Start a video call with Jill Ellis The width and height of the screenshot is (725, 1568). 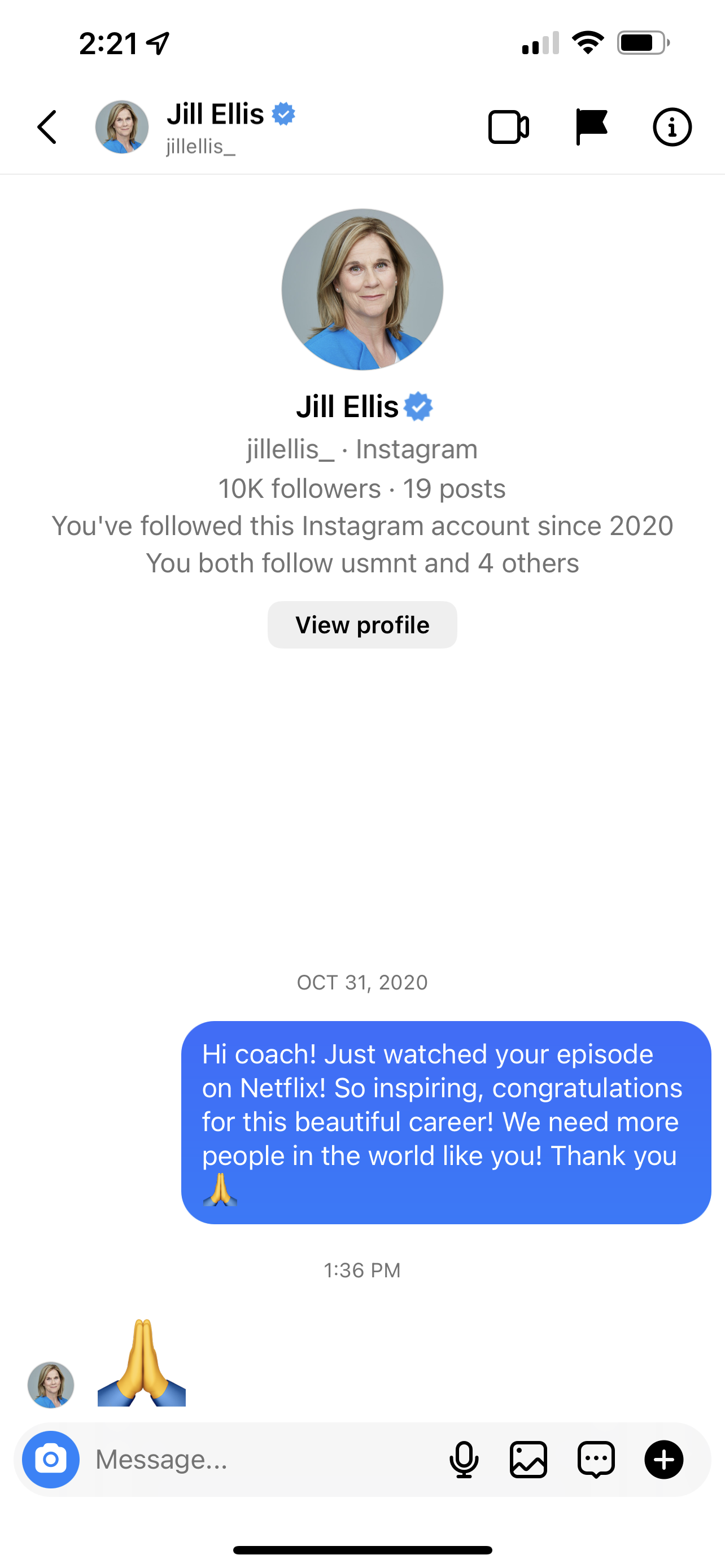[508, 127]
